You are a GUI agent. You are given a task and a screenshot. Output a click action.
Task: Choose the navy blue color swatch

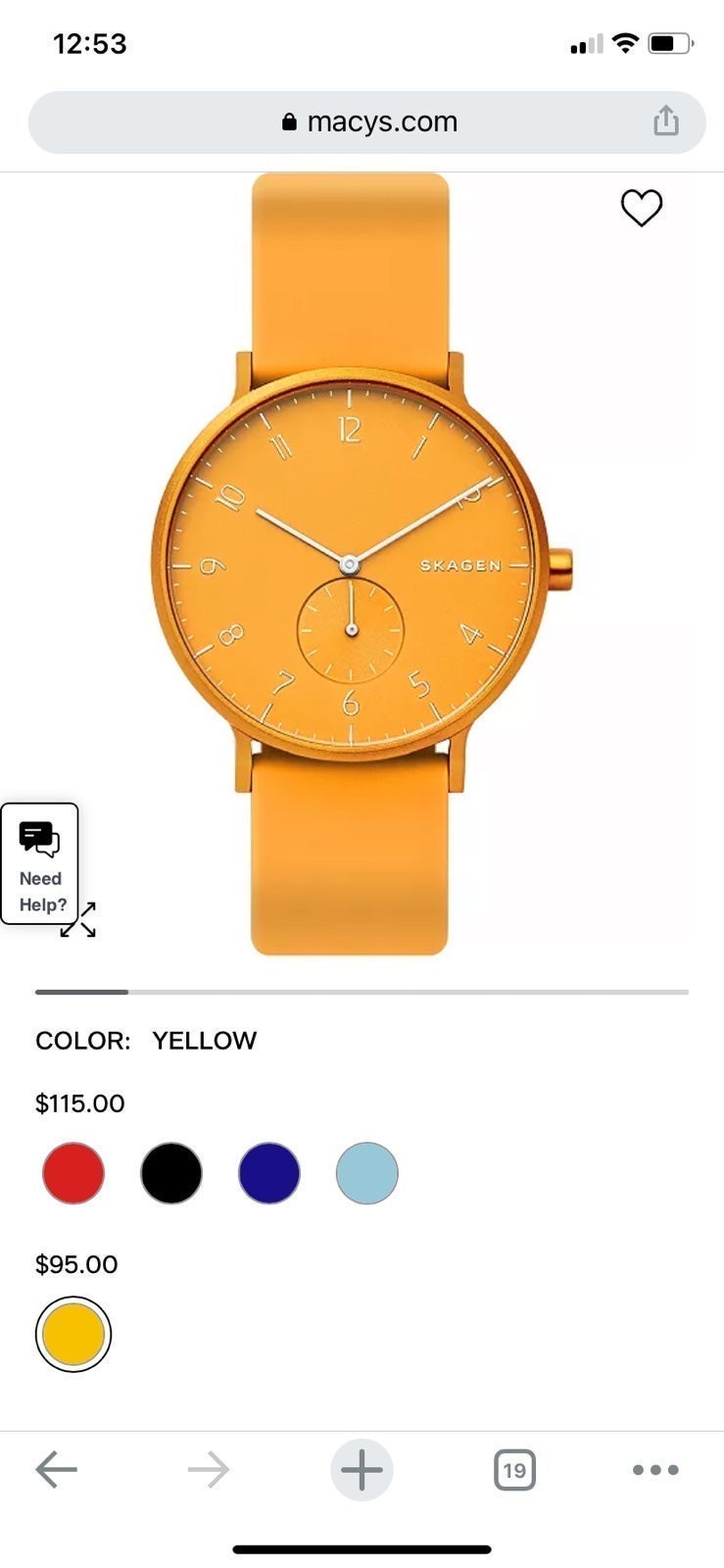click(x=269, y=1173)
